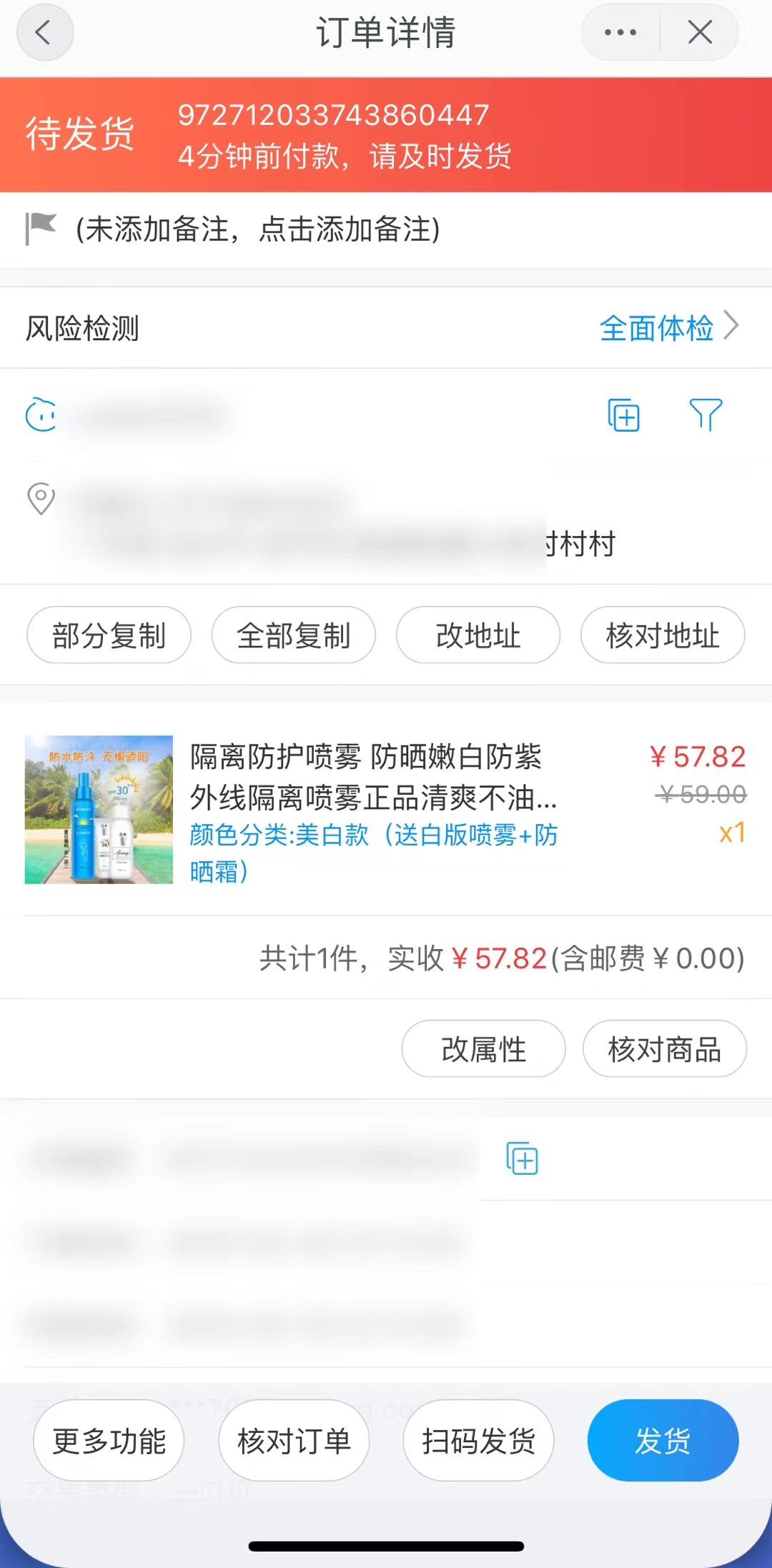This screenshot has width=772, height=1568.
Task: Copy the blurred order info row
Action: tap(523, 1158)
